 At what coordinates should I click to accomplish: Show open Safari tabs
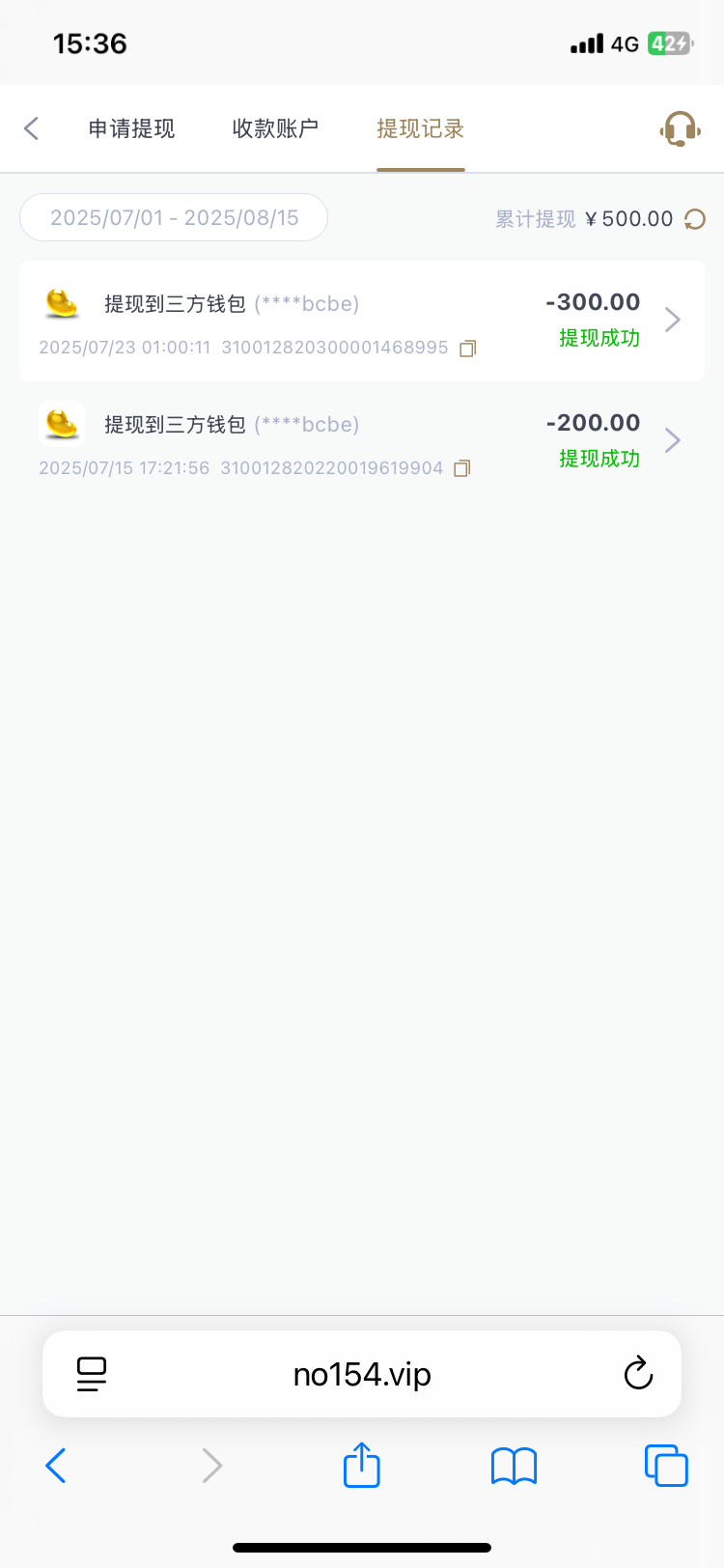pos(666,1466)
